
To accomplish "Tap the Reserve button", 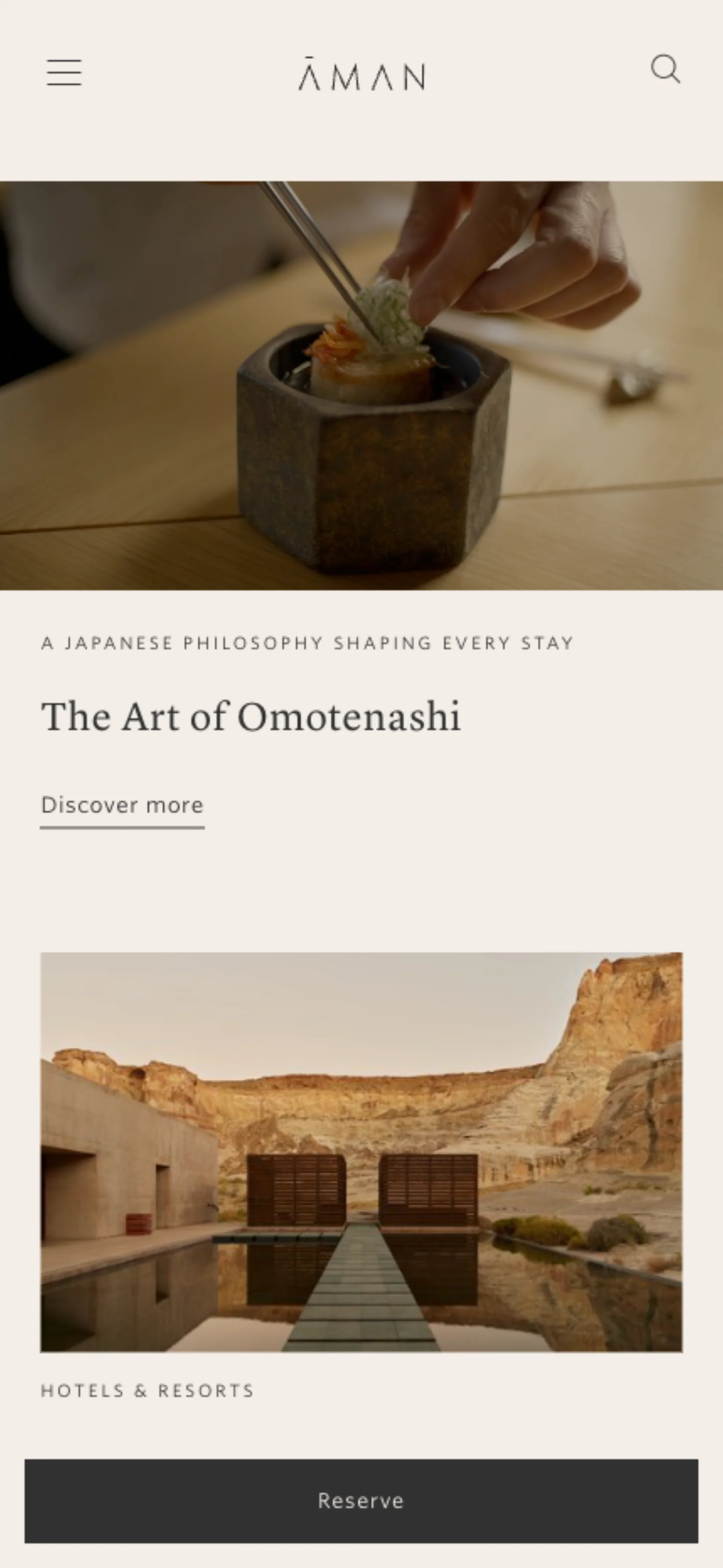I will (x=361, y=1501).
